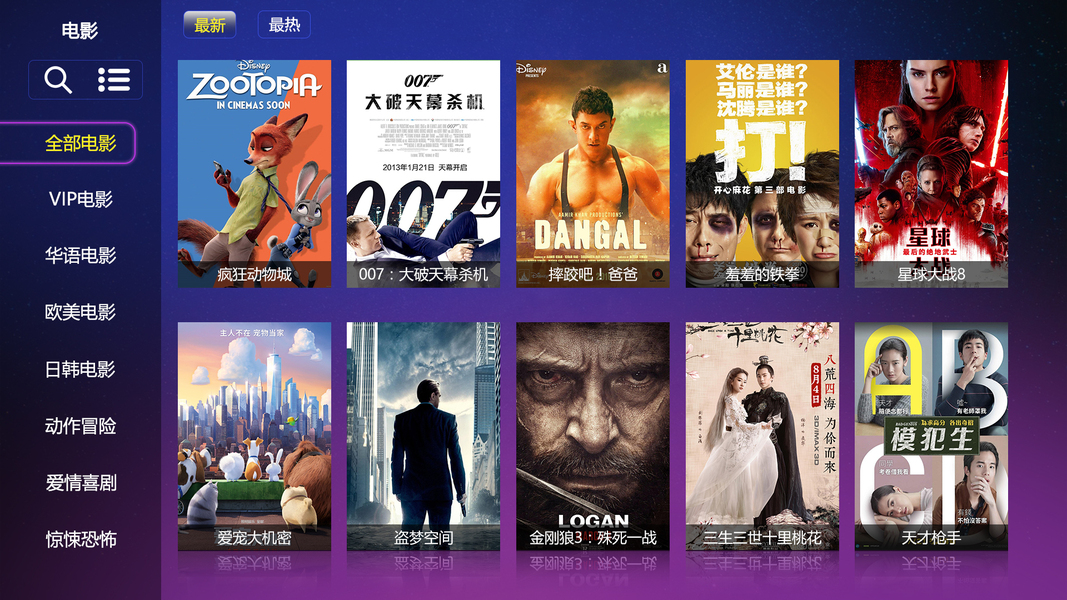1067x600 pixels.
Task: Open 盗梦空间 movie card
Action: pyautogui.click(x=423, y=436)
